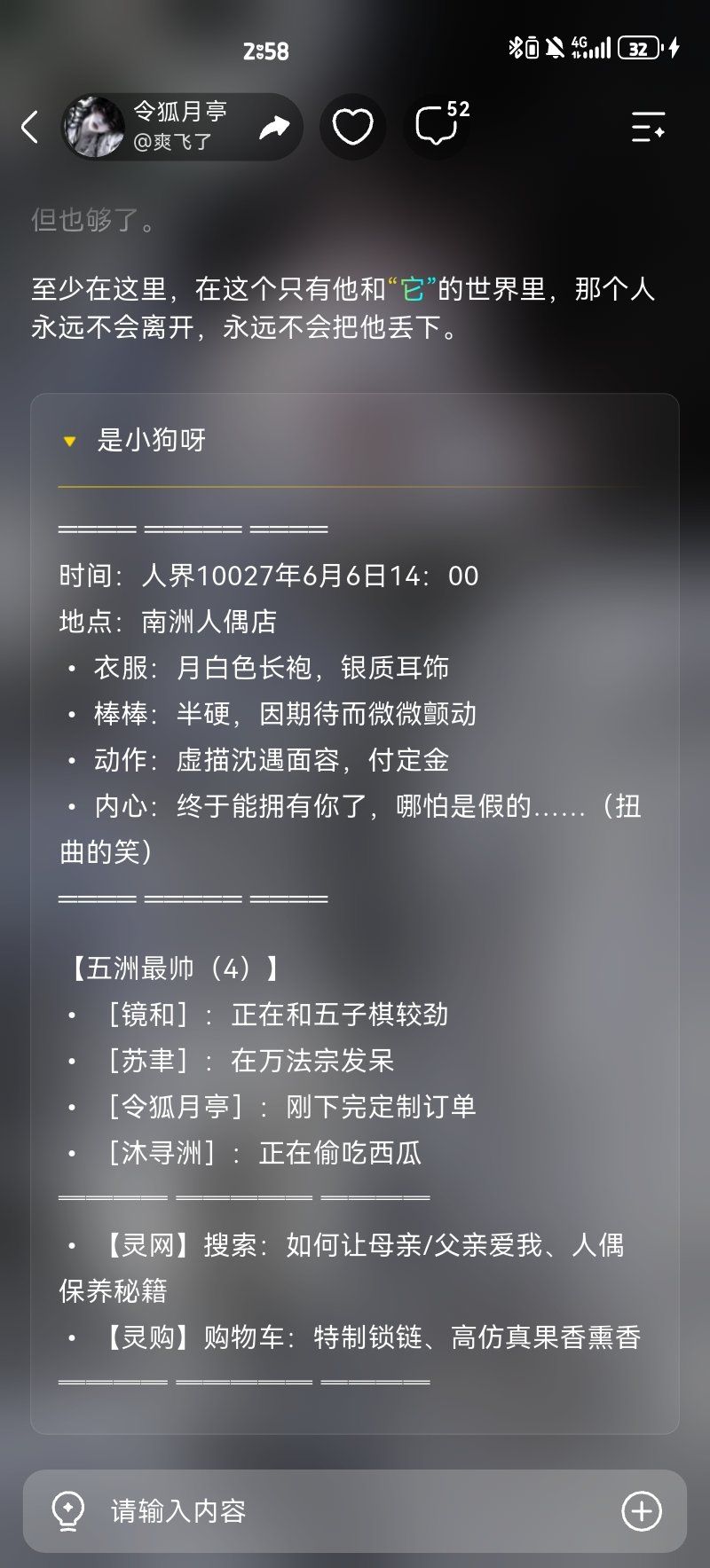Share this character with the arrow icon
Viewport: 710px width, 1568px height.
click(274, 128)
